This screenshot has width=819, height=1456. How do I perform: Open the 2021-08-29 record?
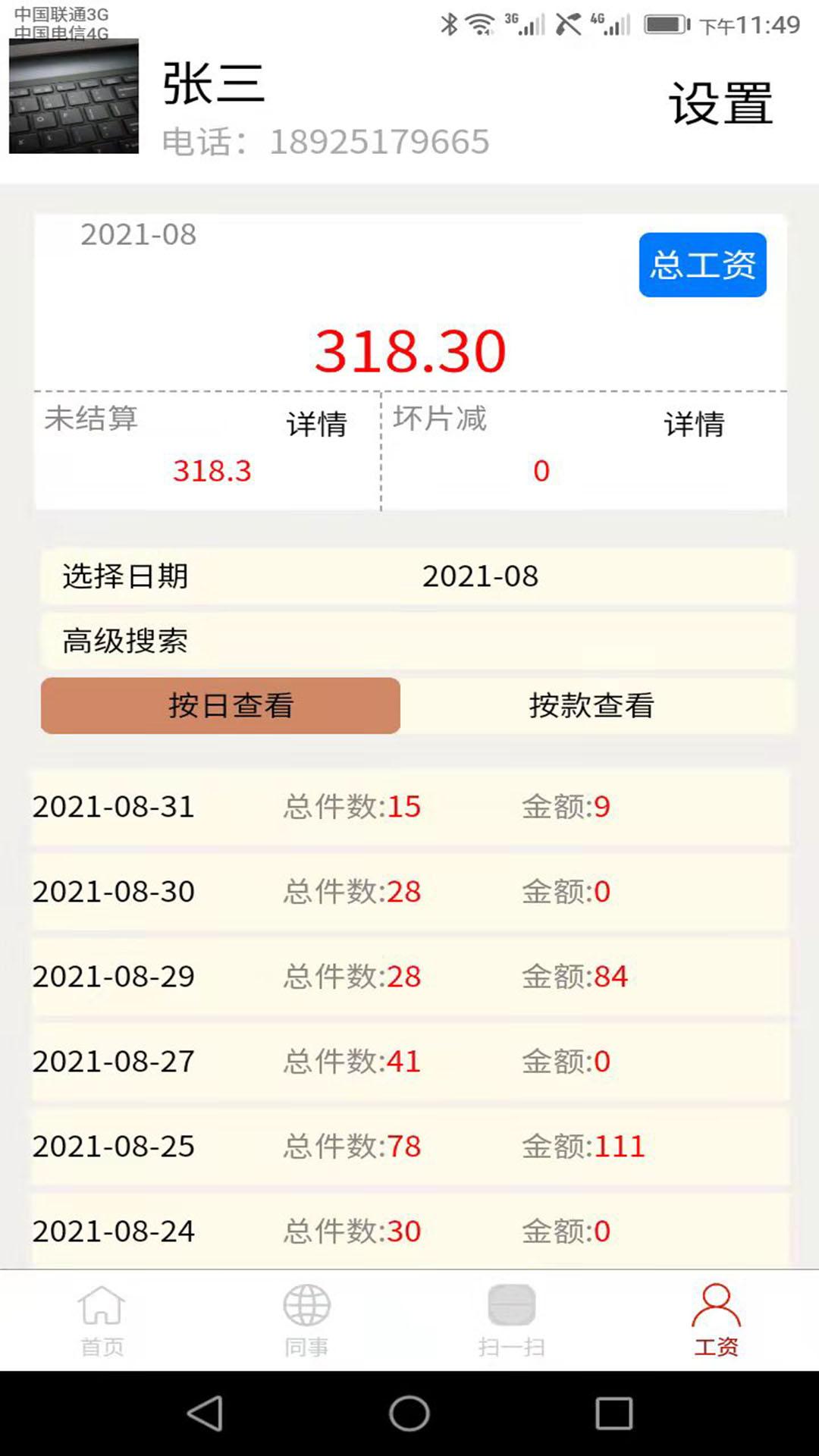[409, 977]
